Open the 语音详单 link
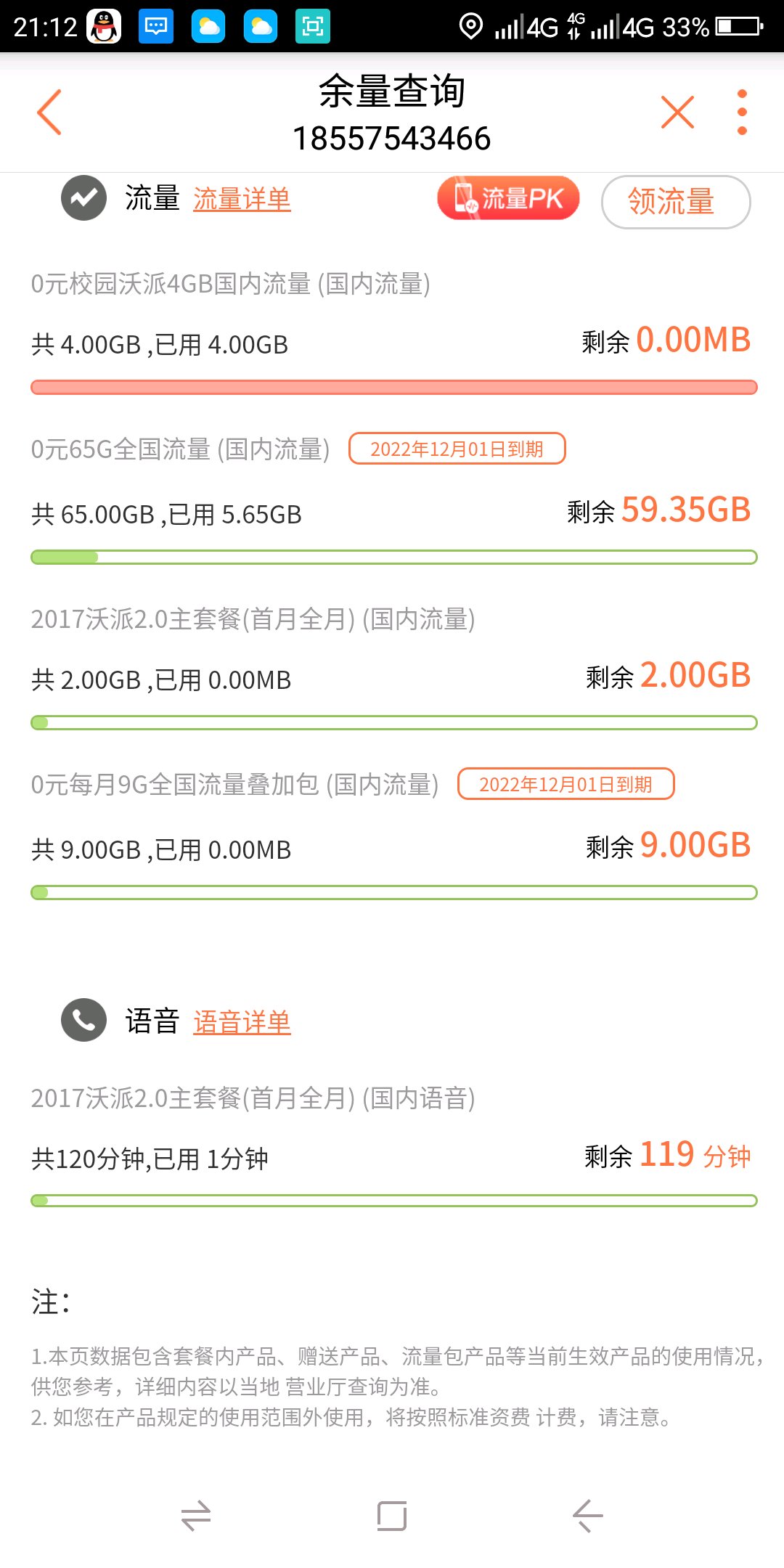Image resolution: width=784 pixels, height=1568 pixels. [x=242, y=1022]
